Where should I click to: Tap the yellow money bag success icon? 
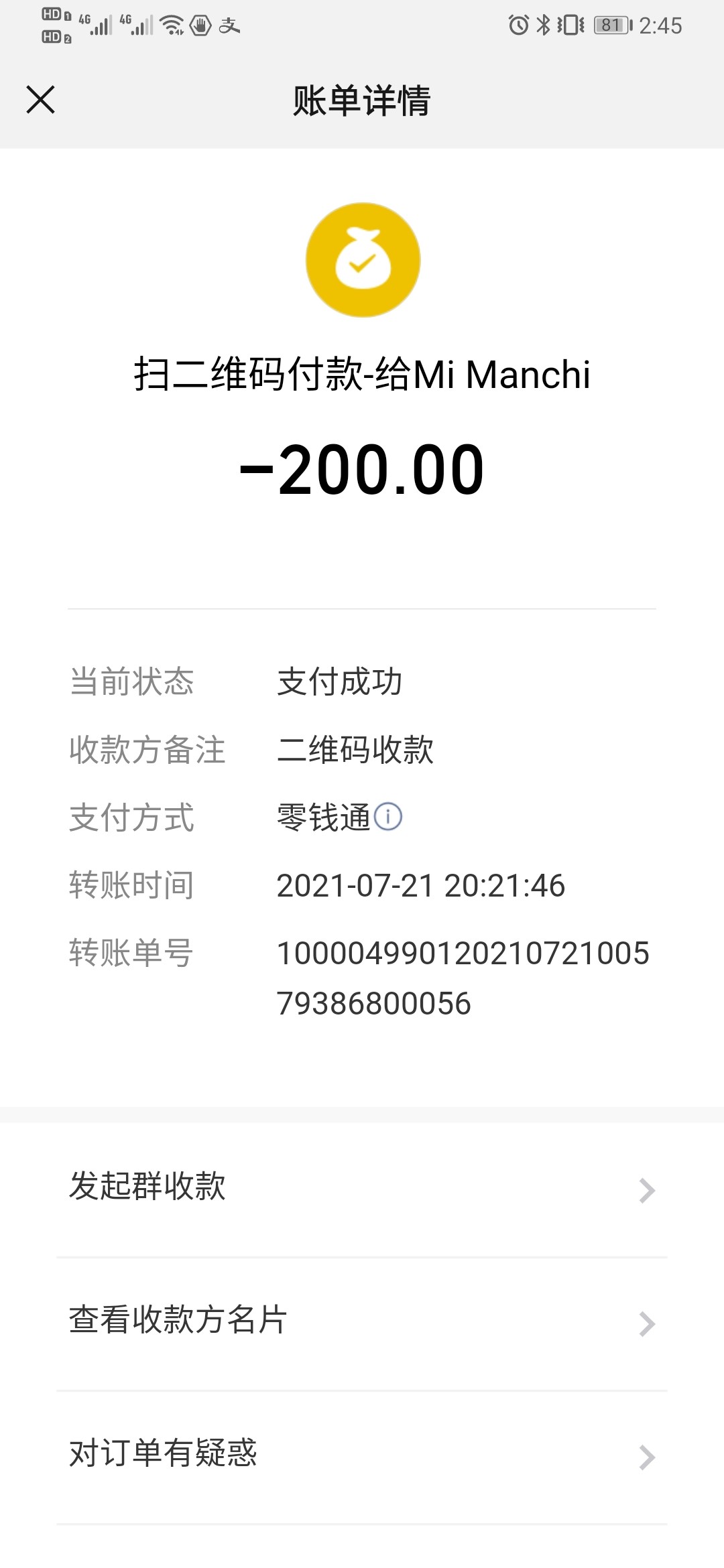(x=362, y=260)
